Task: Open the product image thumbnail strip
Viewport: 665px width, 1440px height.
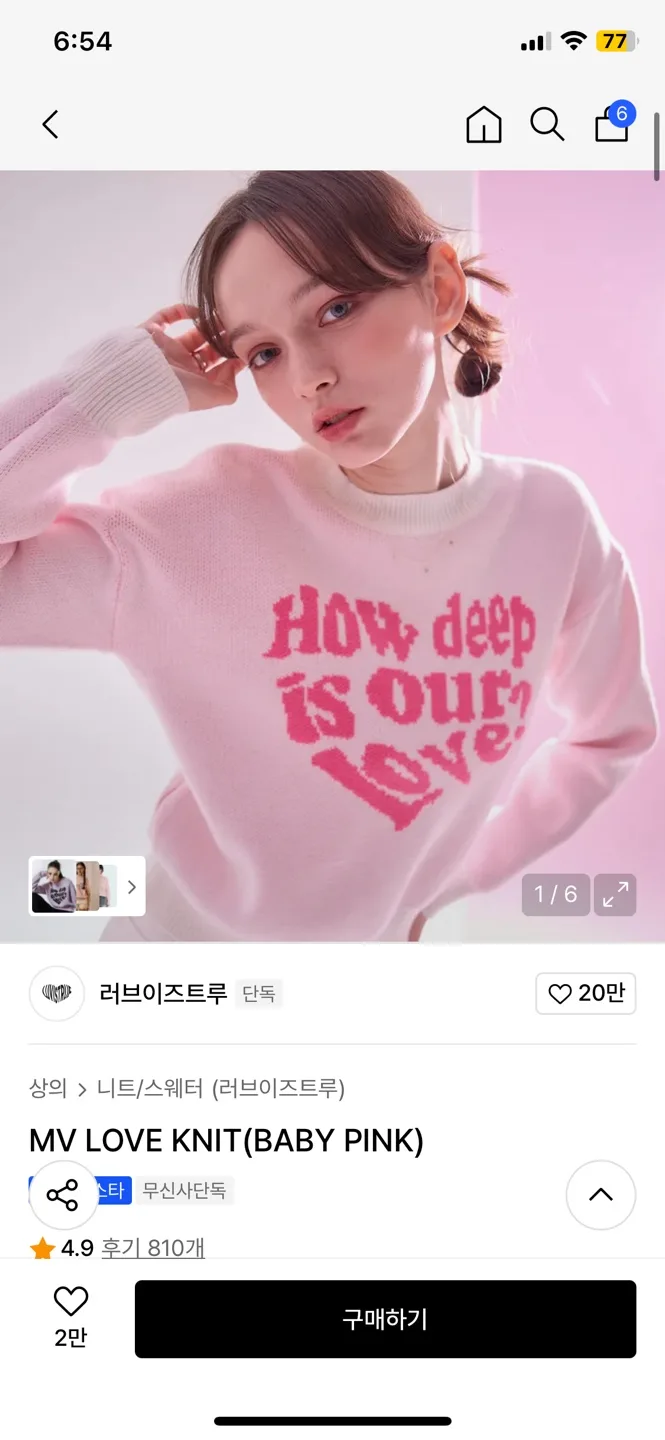Action: 87,886
